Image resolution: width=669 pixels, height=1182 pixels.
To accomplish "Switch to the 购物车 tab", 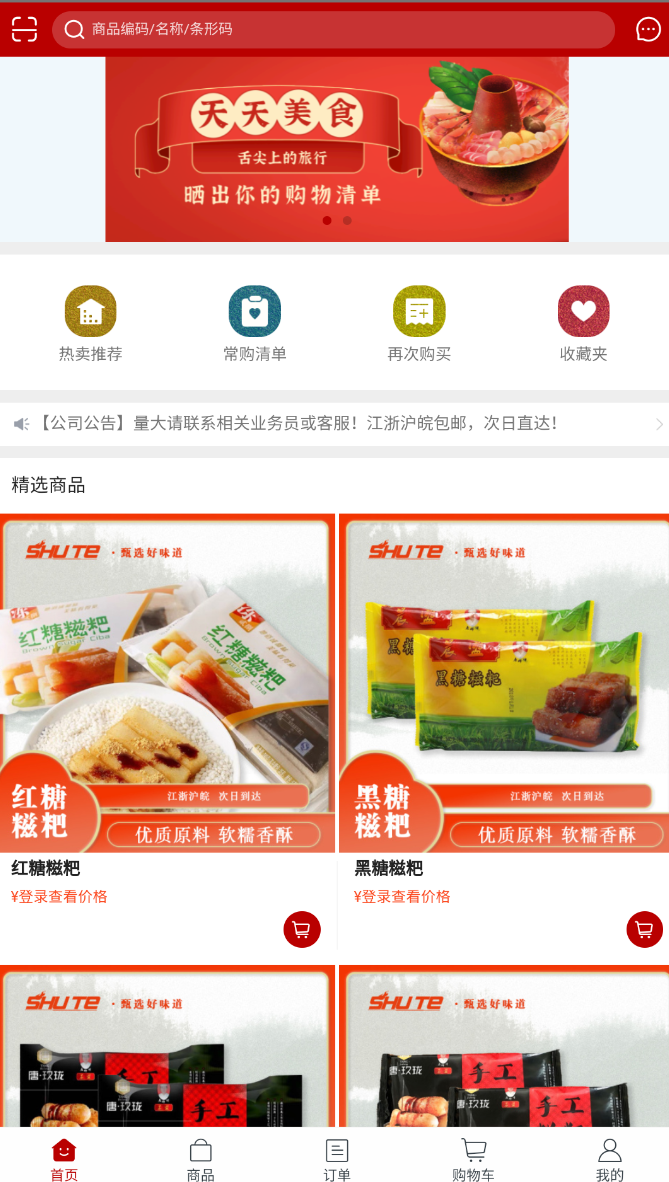I will (473, 1160).
